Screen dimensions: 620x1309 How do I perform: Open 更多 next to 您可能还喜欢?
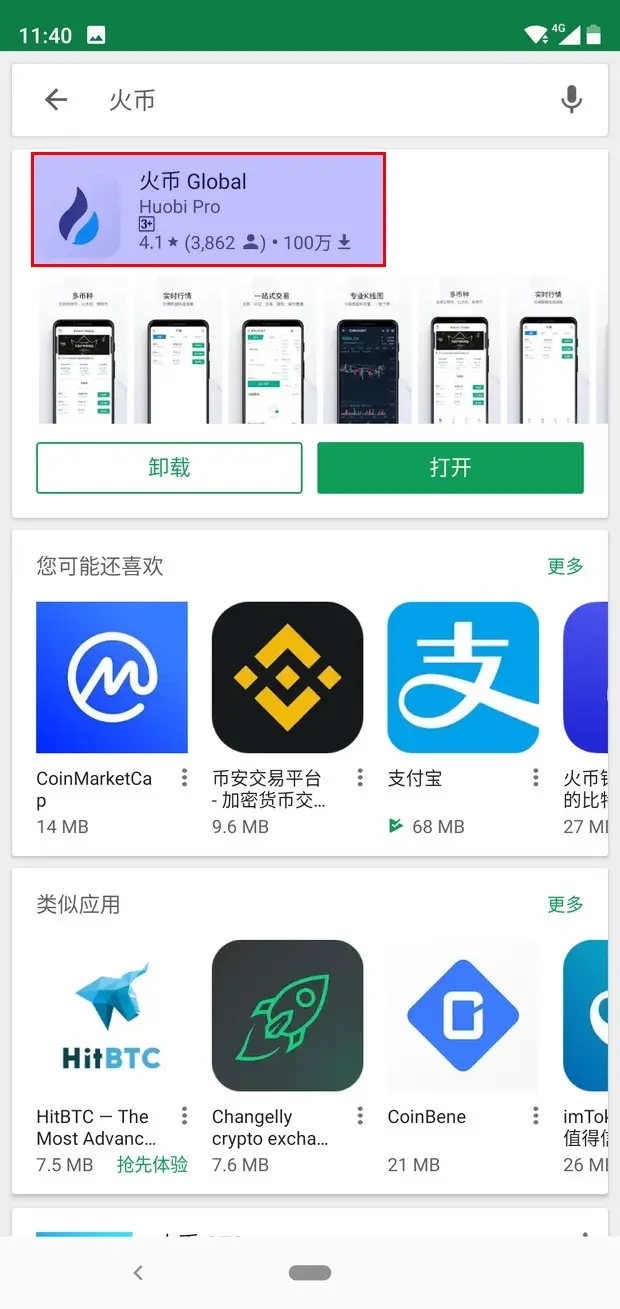(x=565, y=566)
